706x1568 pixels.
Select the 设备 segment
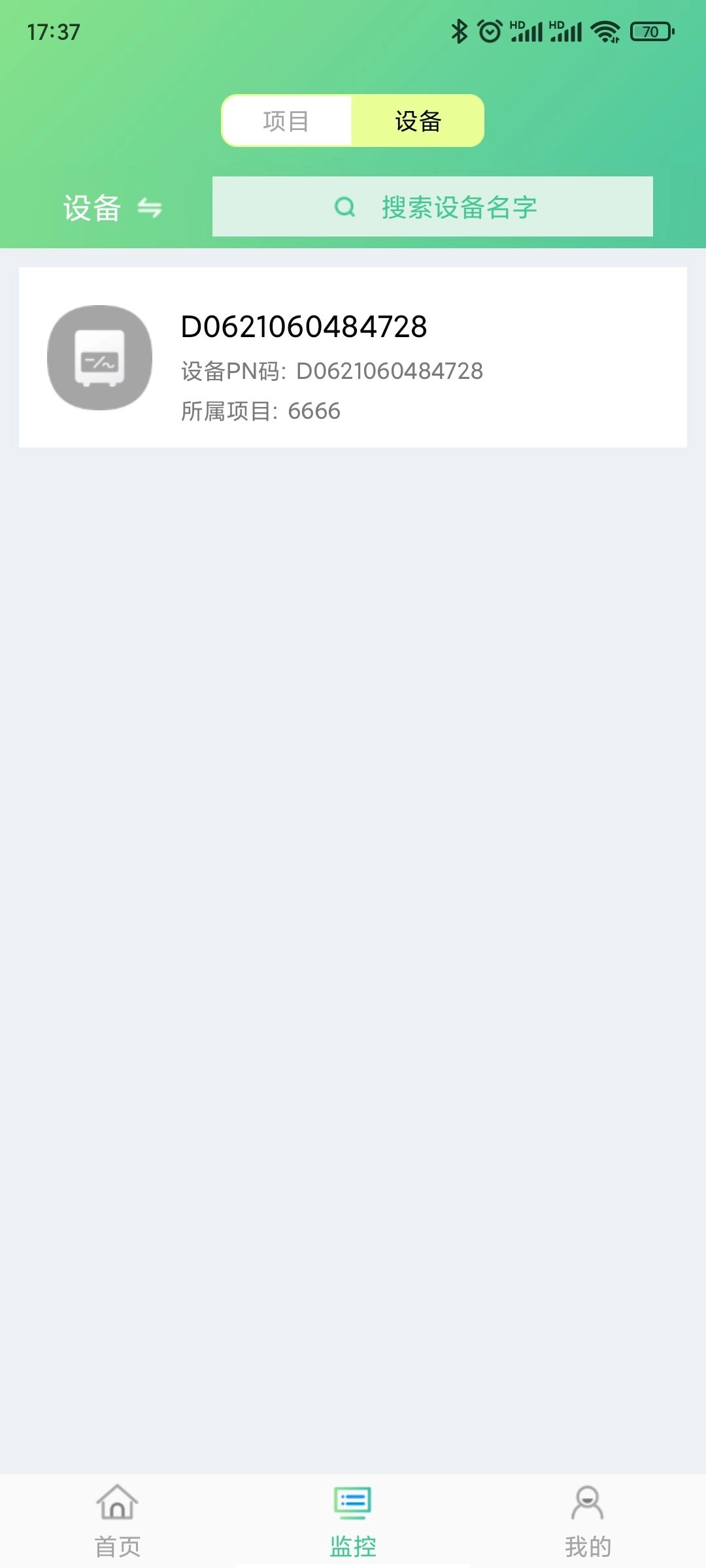click(x=418, y=121)
